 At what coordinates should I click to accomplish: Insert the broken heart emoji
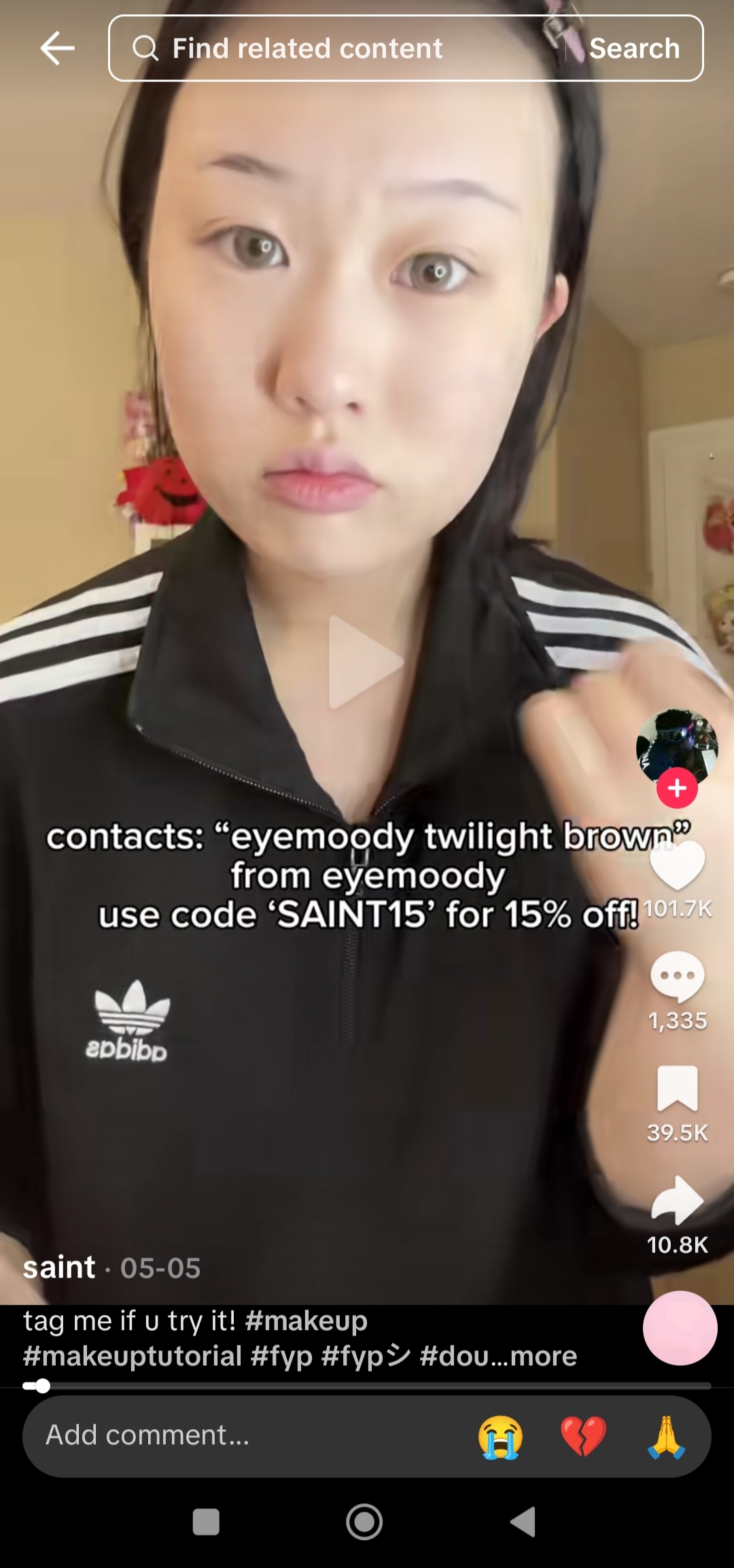(583, 1437)
